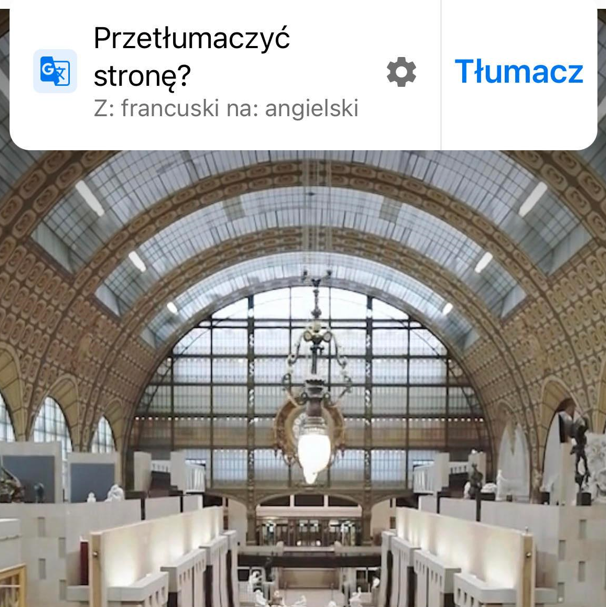Open translation settings gear icon
Viewport: 606px width, 607px height.
click(401, 72)
